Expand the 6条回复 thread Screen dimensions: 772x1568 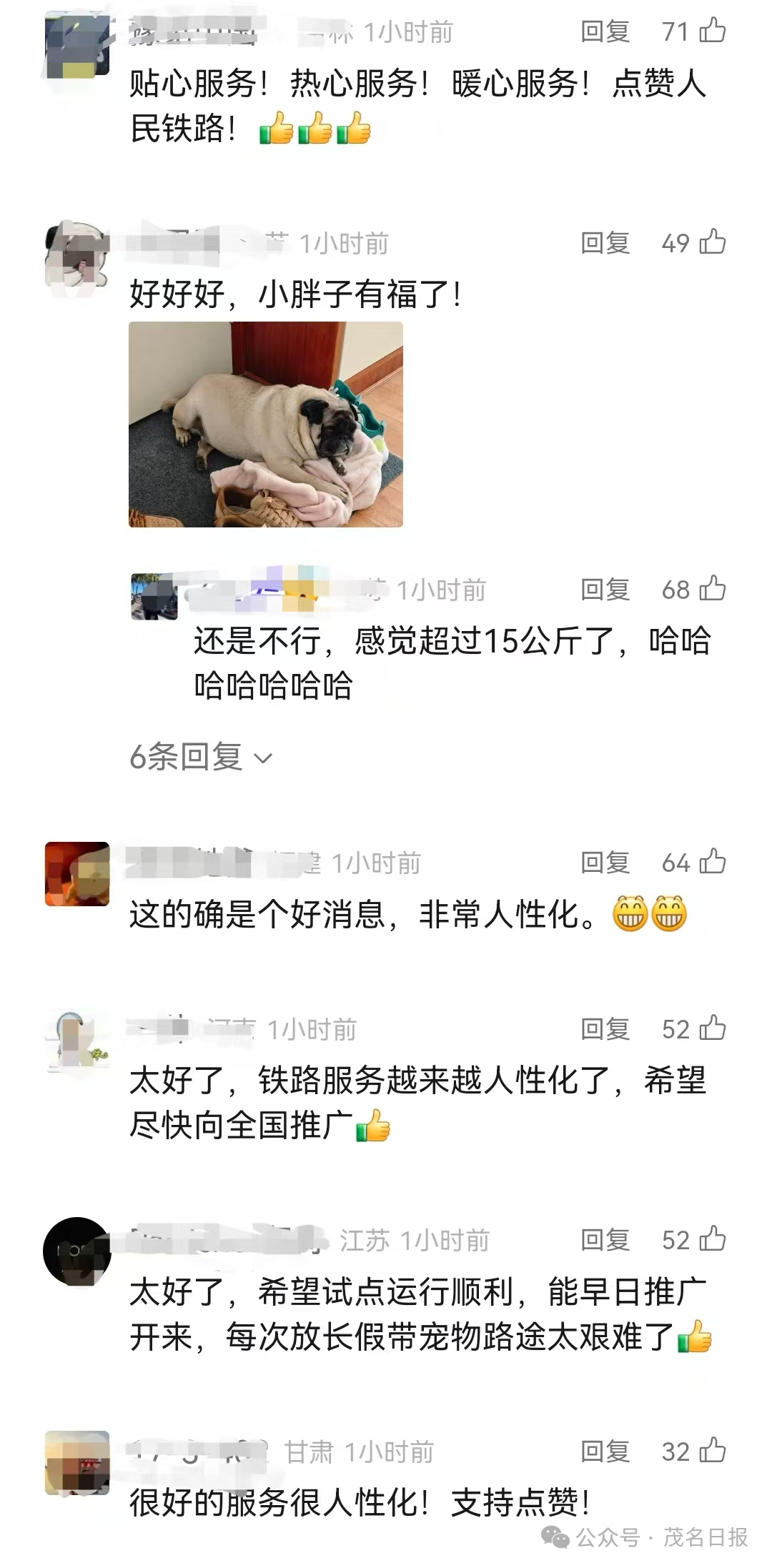tap(201, 757)
